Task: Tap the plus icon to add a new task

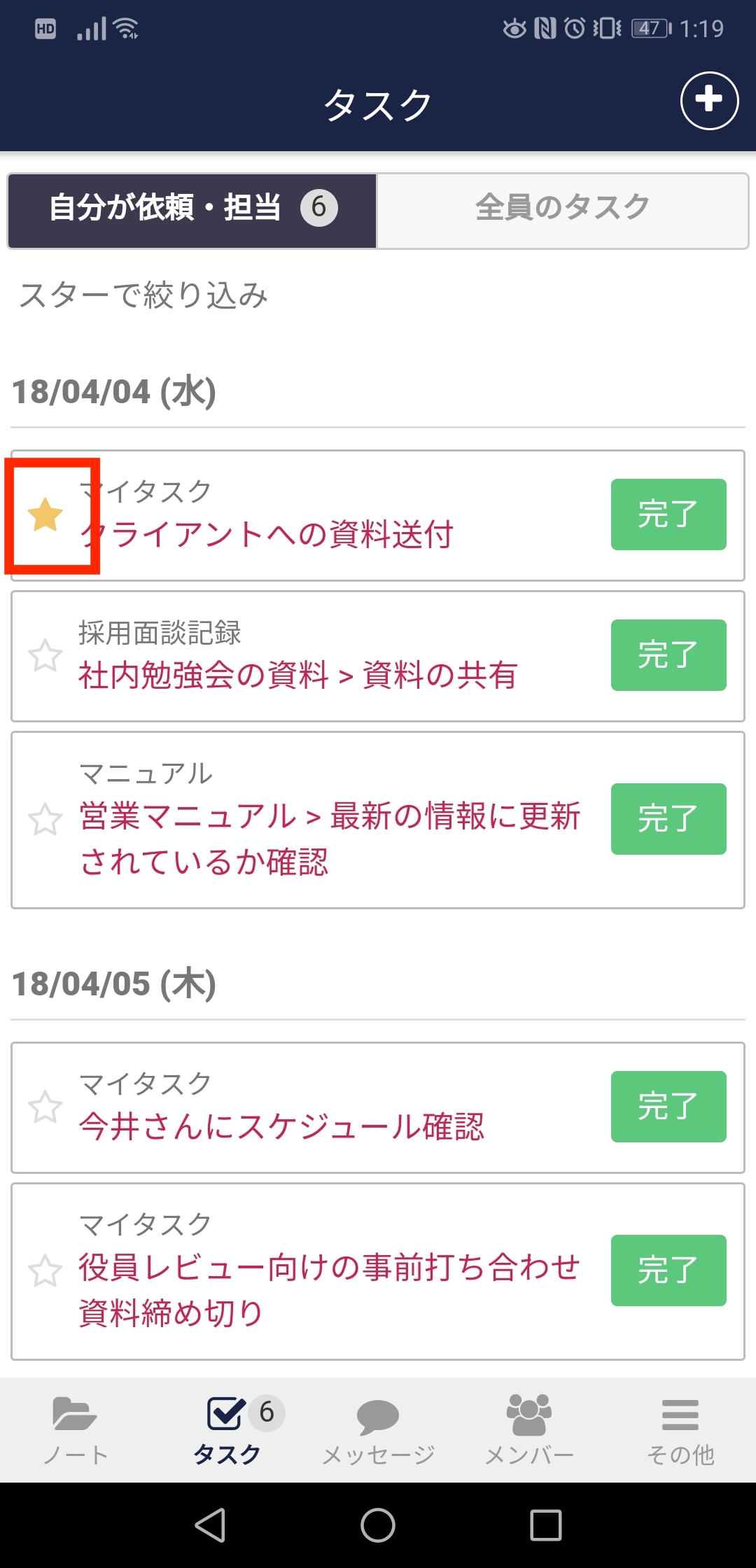Action: (x=708, y=101)
